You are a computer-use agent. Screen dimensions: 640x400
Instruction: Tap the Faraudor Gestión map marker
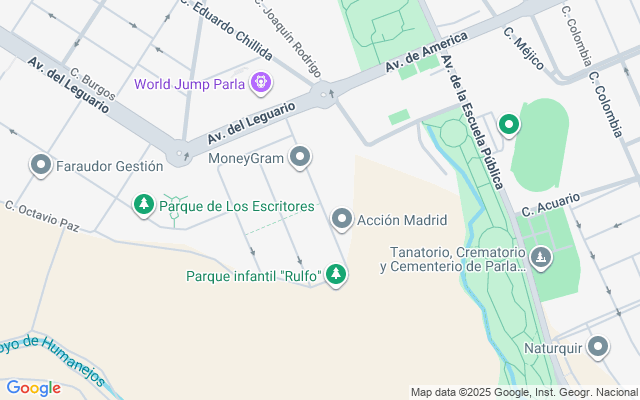pos(42,164)
